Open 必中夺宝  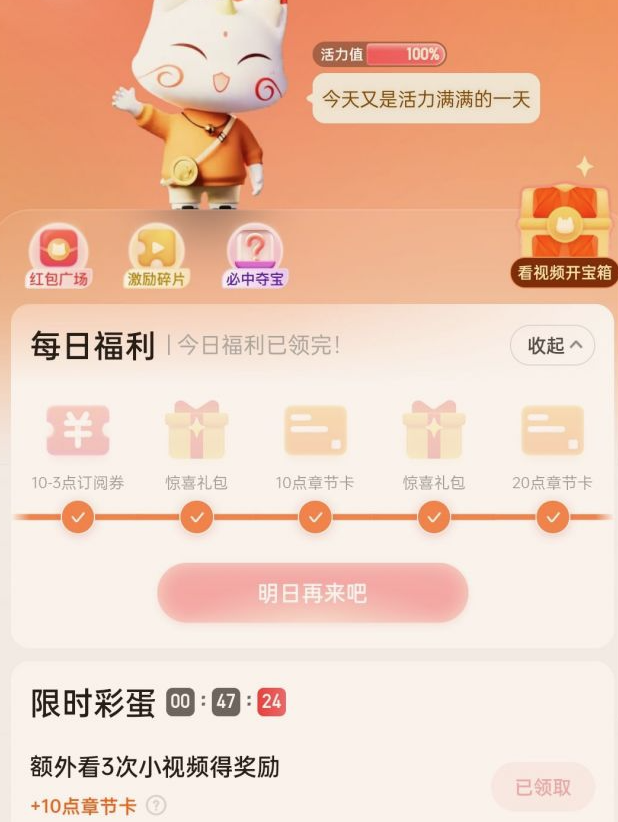click(256, 255)
